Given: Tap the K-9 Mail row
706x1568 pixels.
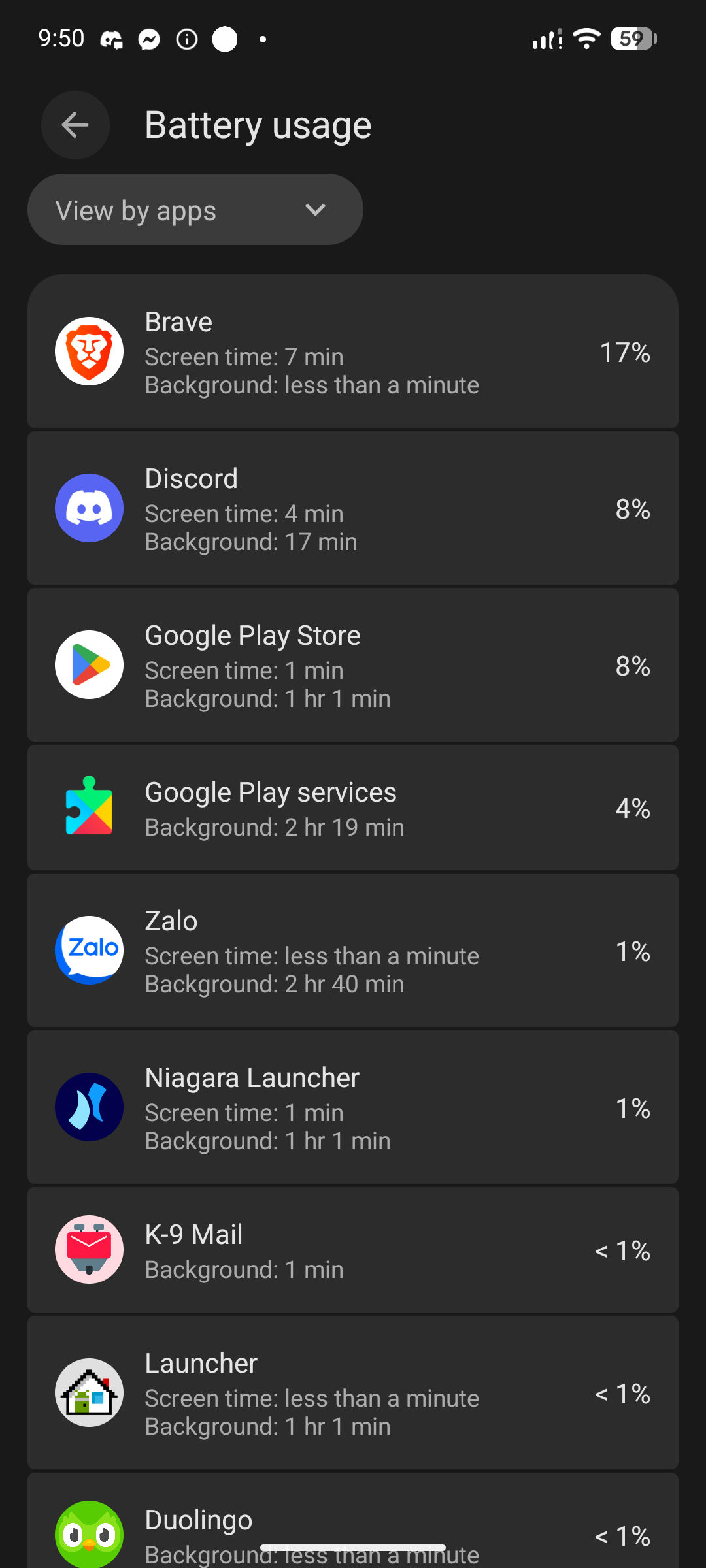Looking at the screenshot, I should 353,1250.
